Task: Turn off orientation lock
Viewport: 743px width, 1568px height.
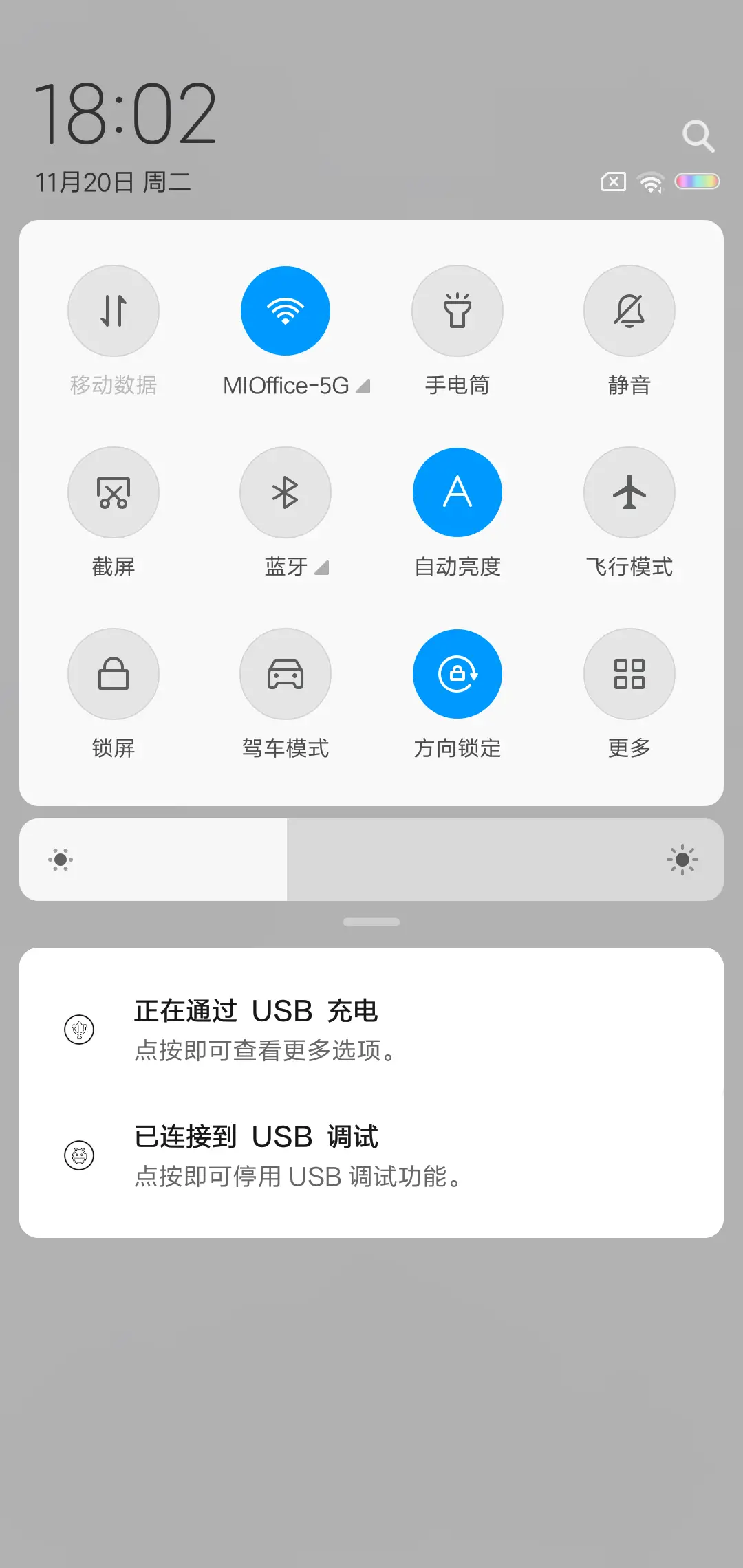Action: click(457, 674)
